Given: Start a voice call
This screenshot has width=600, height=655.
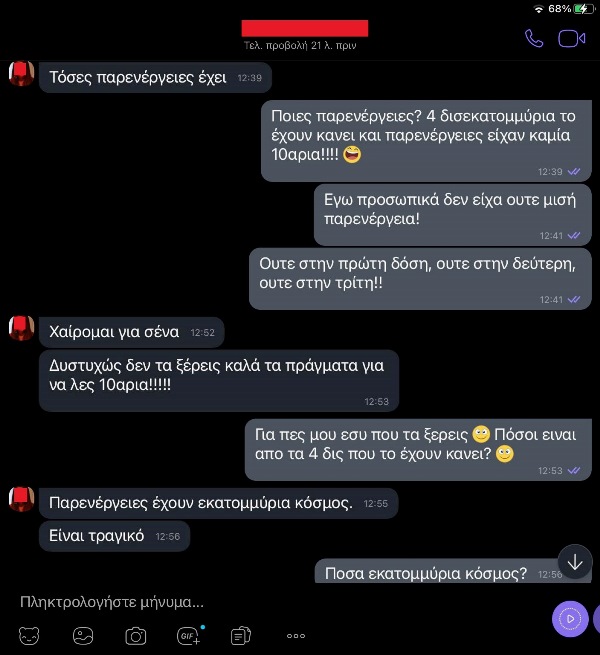Looking at the screenshot, I should coord(534,38).
